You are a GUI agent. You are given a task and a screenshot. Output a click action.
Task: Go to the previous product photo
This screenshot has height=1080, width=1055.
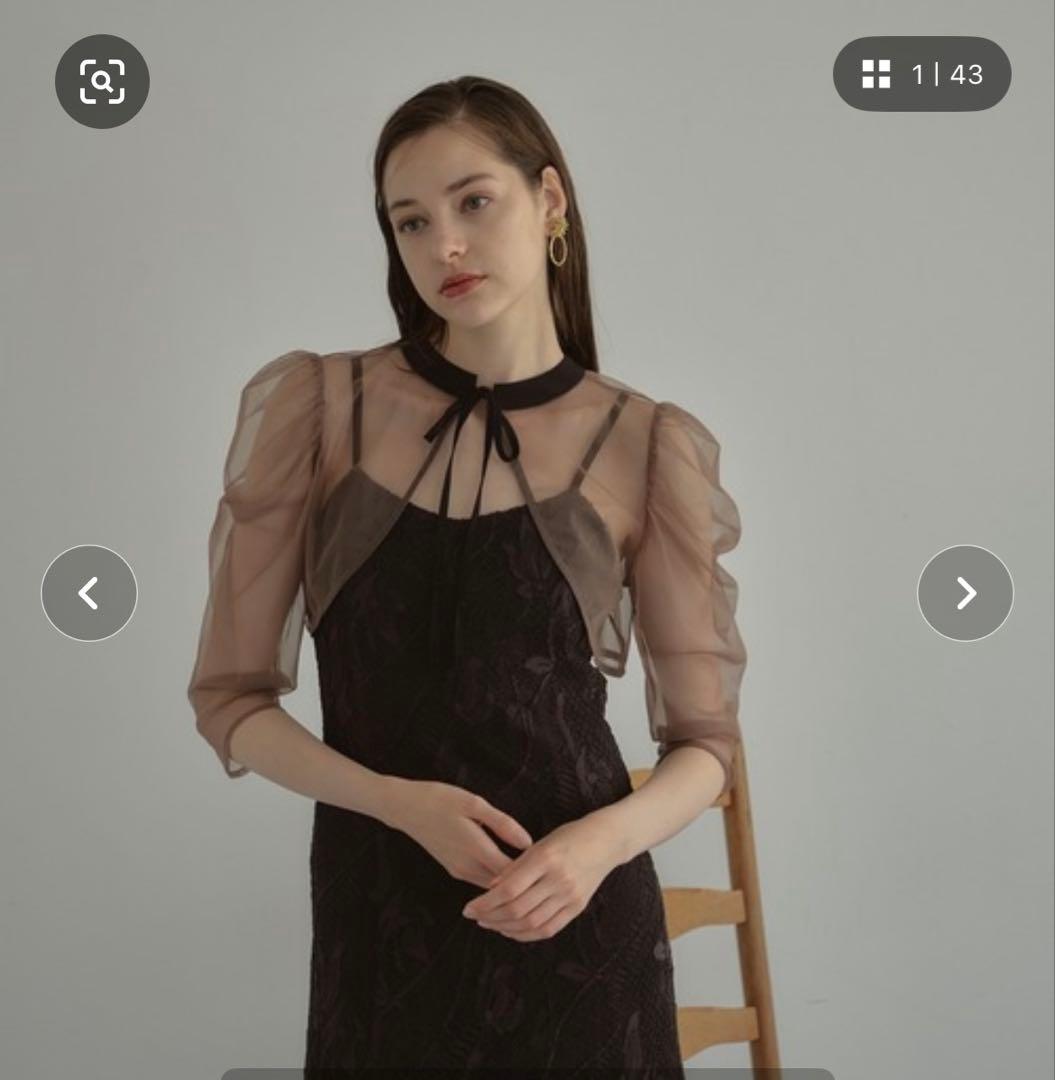pyautogui.click(x=89, y=593)
